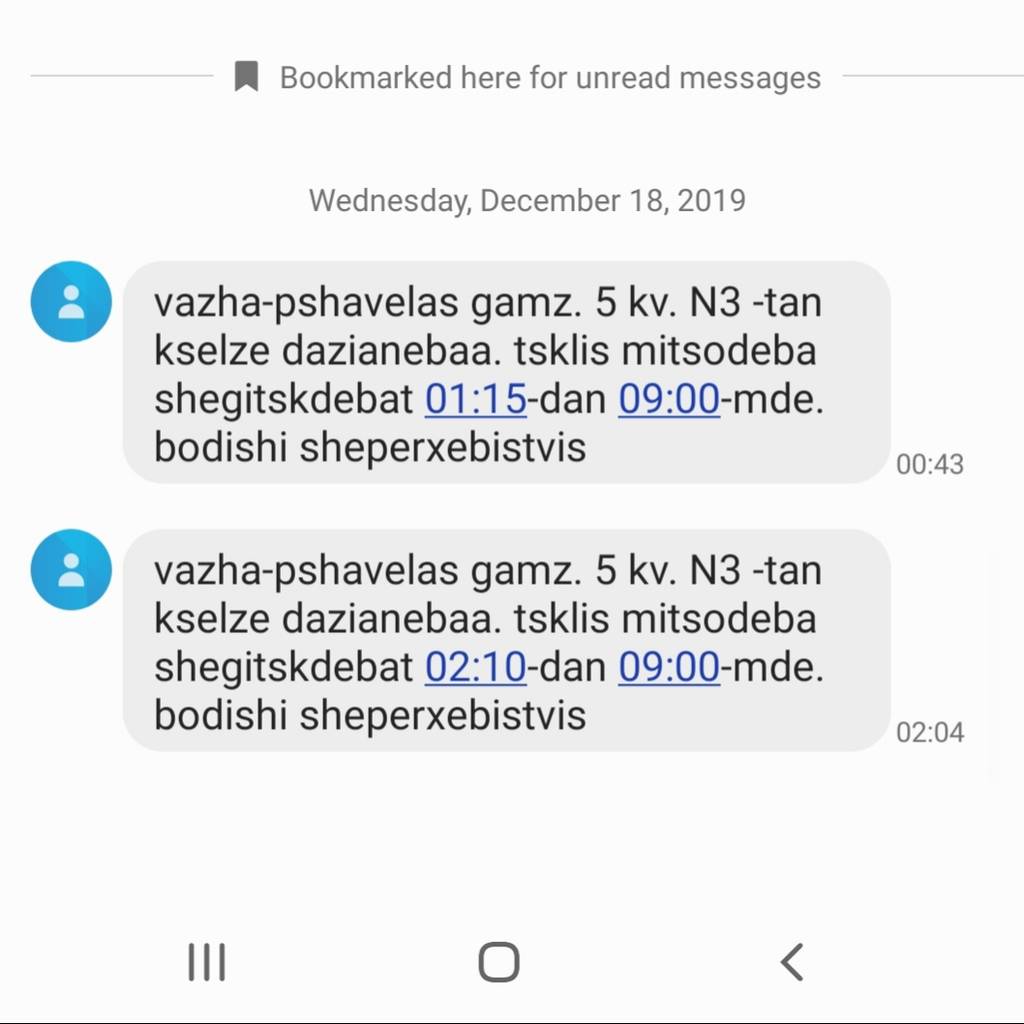Go to the home screen
Screen dimensions: 1024x1024
point(499,962)
